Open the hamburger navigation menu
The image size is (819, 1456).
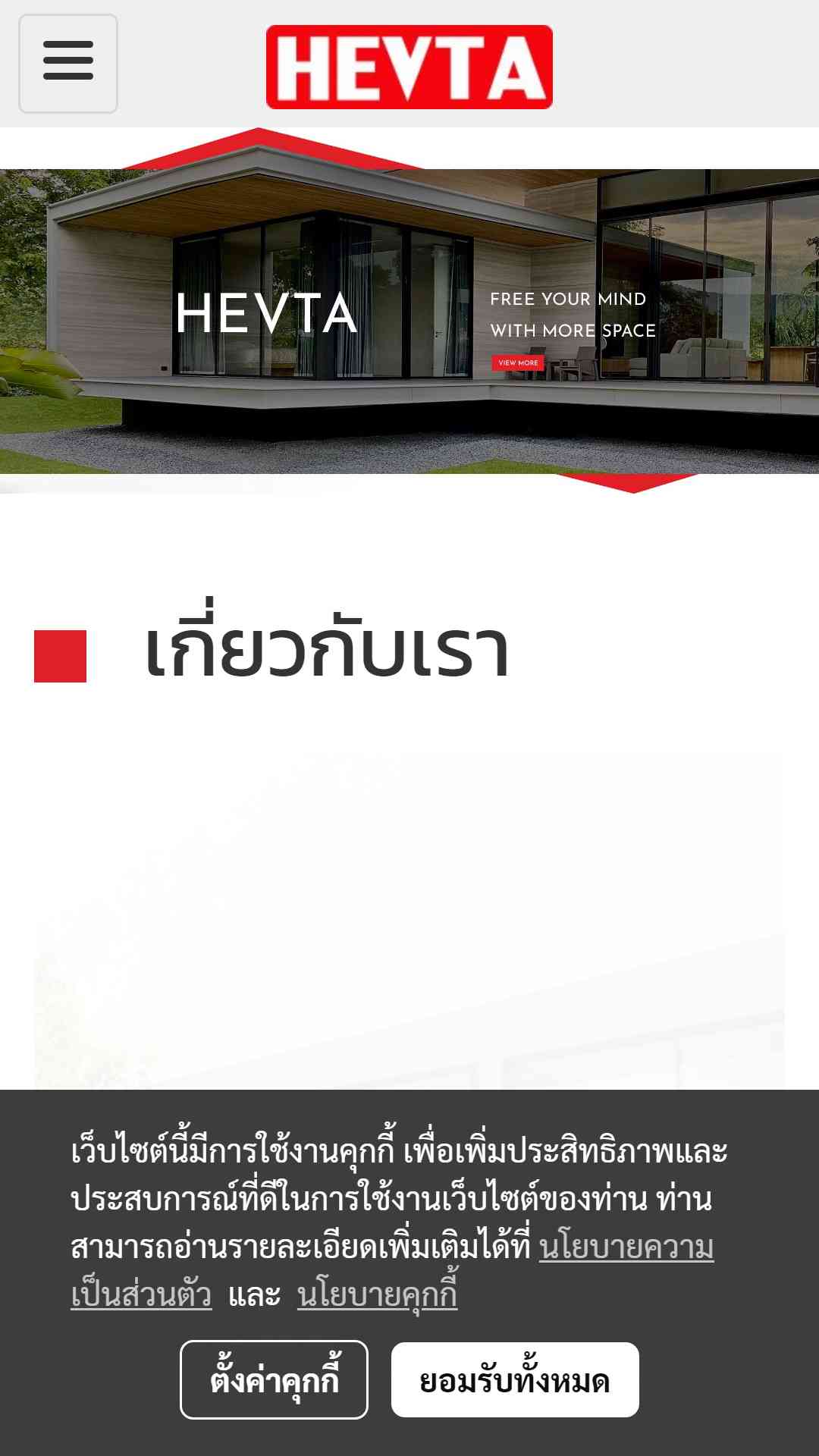click(x=68, y=64)
